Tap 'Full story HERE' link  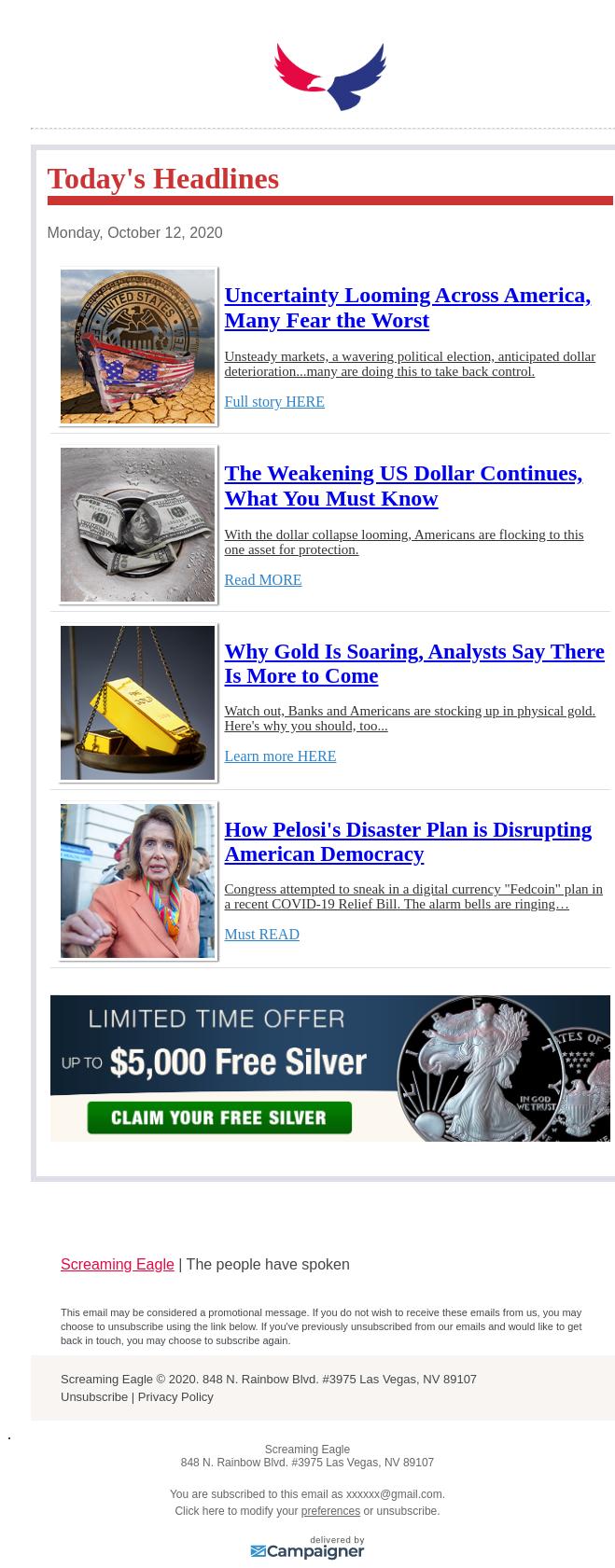(273, 402)
